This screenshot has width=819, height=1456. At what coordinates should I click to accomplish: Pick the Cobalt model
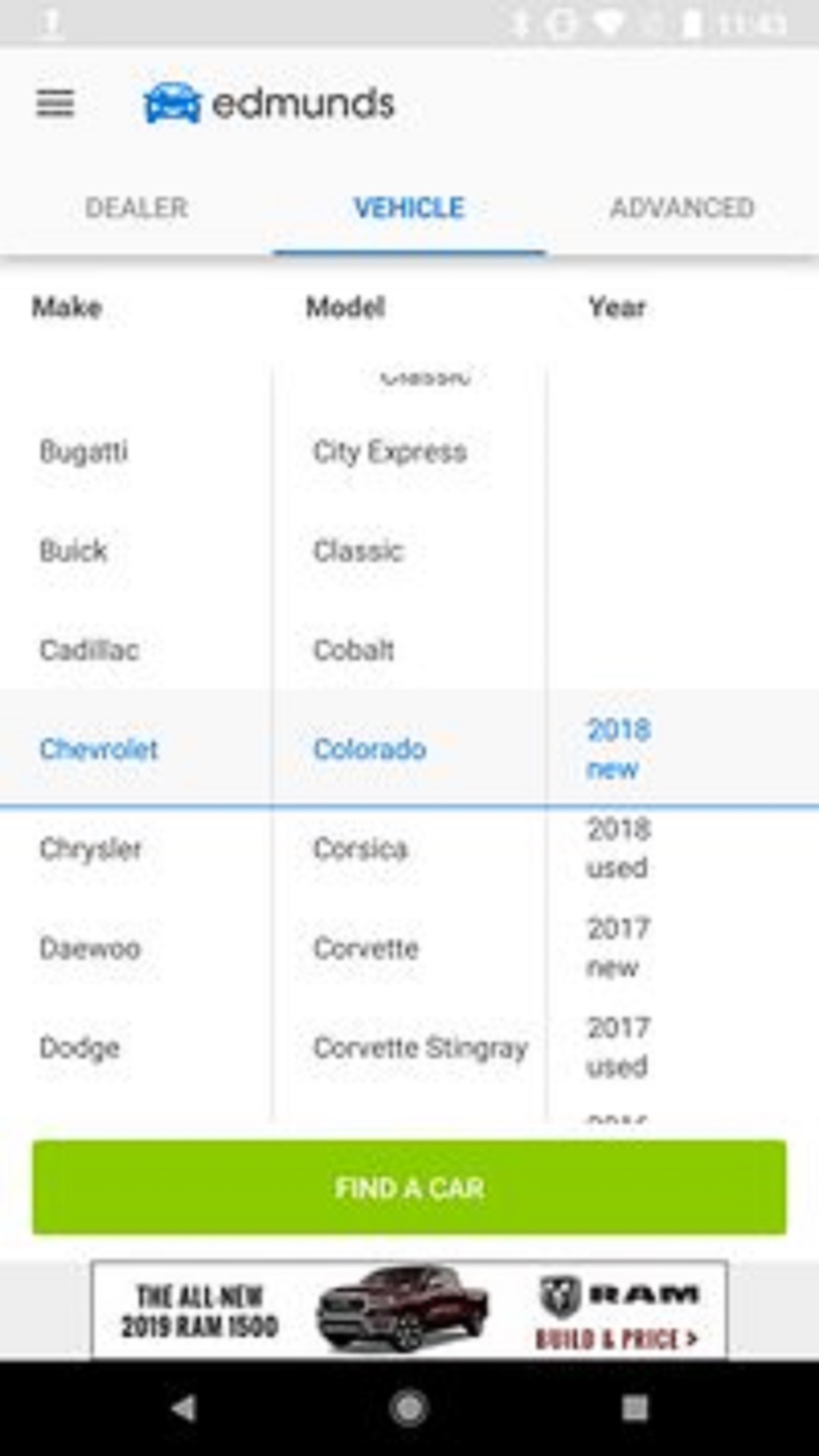coord(354,650)
